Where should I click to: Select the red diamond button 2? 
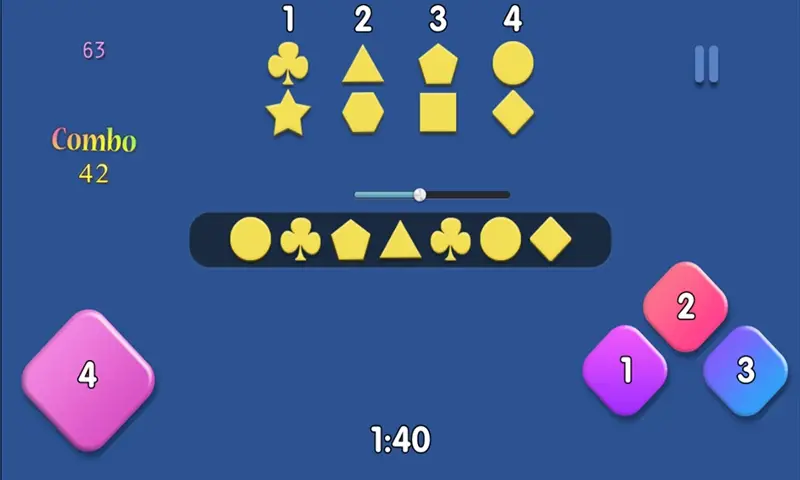tap(685, 306)
